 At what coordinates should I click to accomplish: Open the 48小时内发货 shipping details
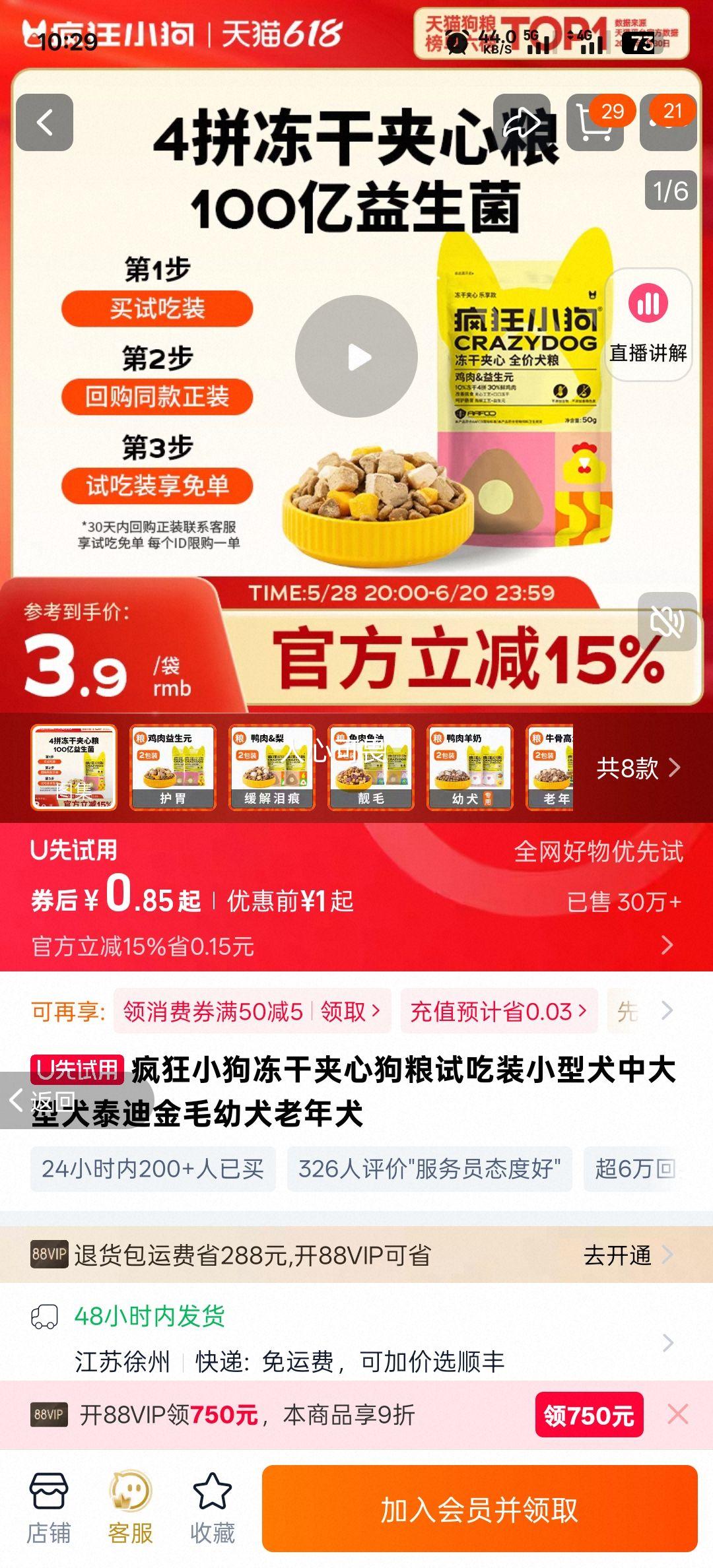(667, 1342)
